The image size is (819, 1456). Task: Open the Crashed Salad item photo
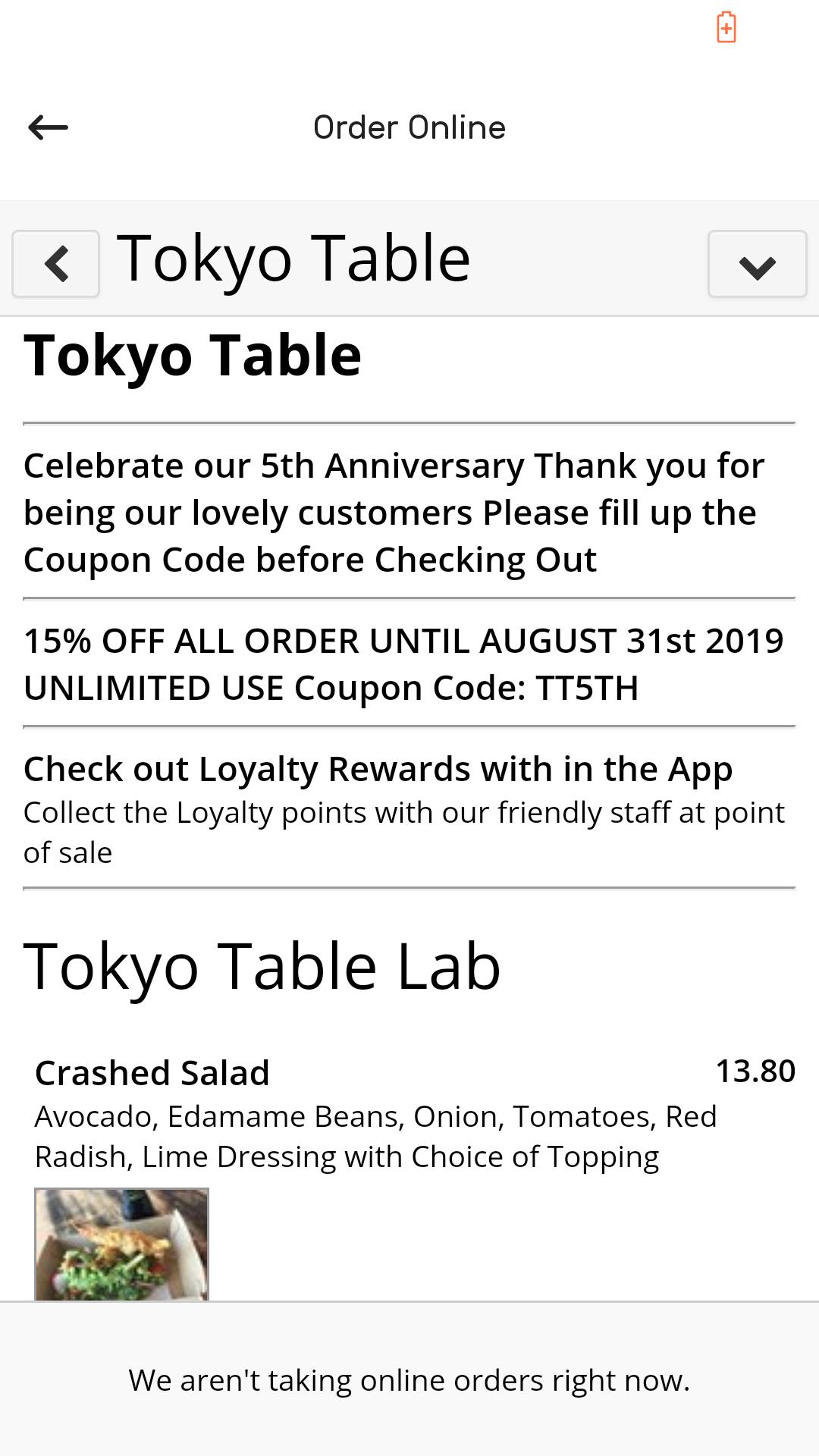click(x=121, y=1244)
